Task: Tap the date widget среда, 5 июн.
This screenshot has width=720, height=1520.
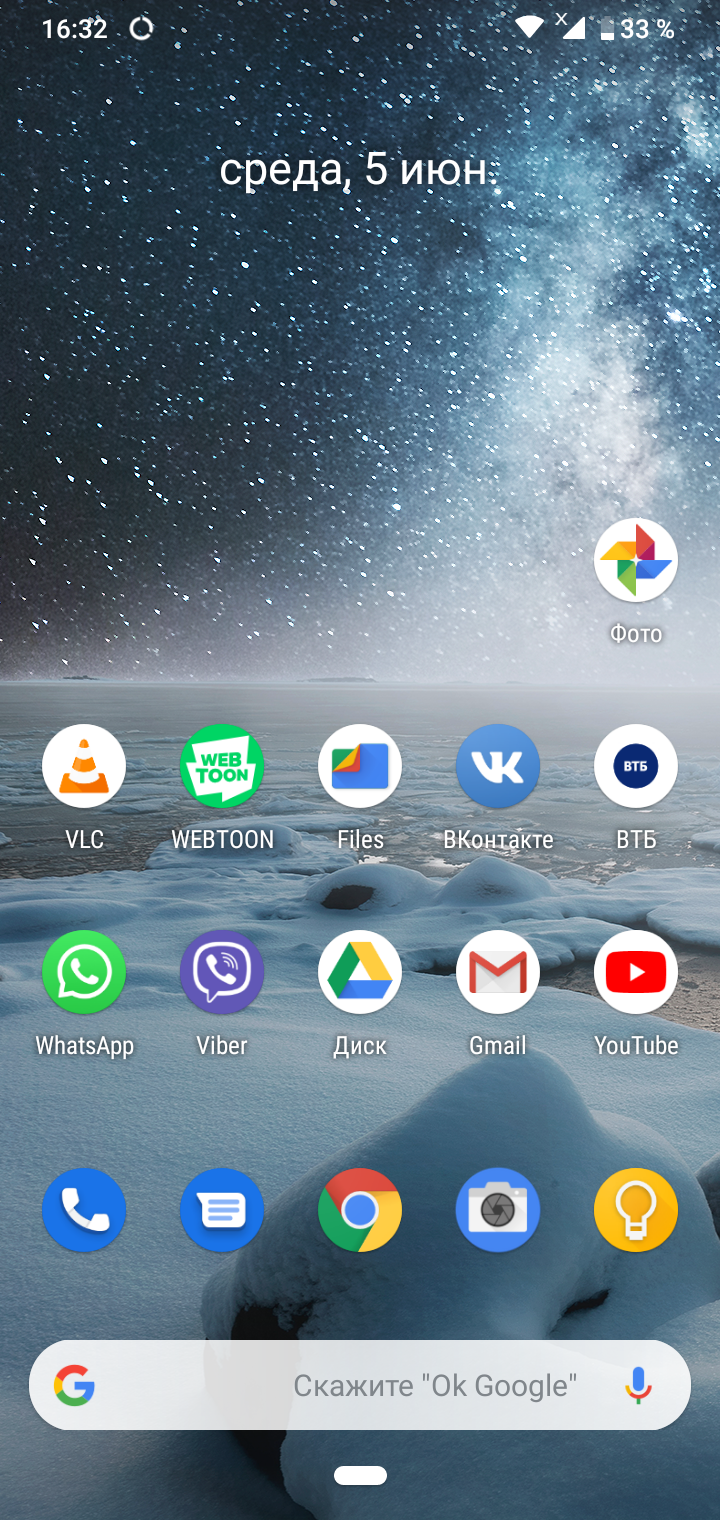Action: coord(355,170)
